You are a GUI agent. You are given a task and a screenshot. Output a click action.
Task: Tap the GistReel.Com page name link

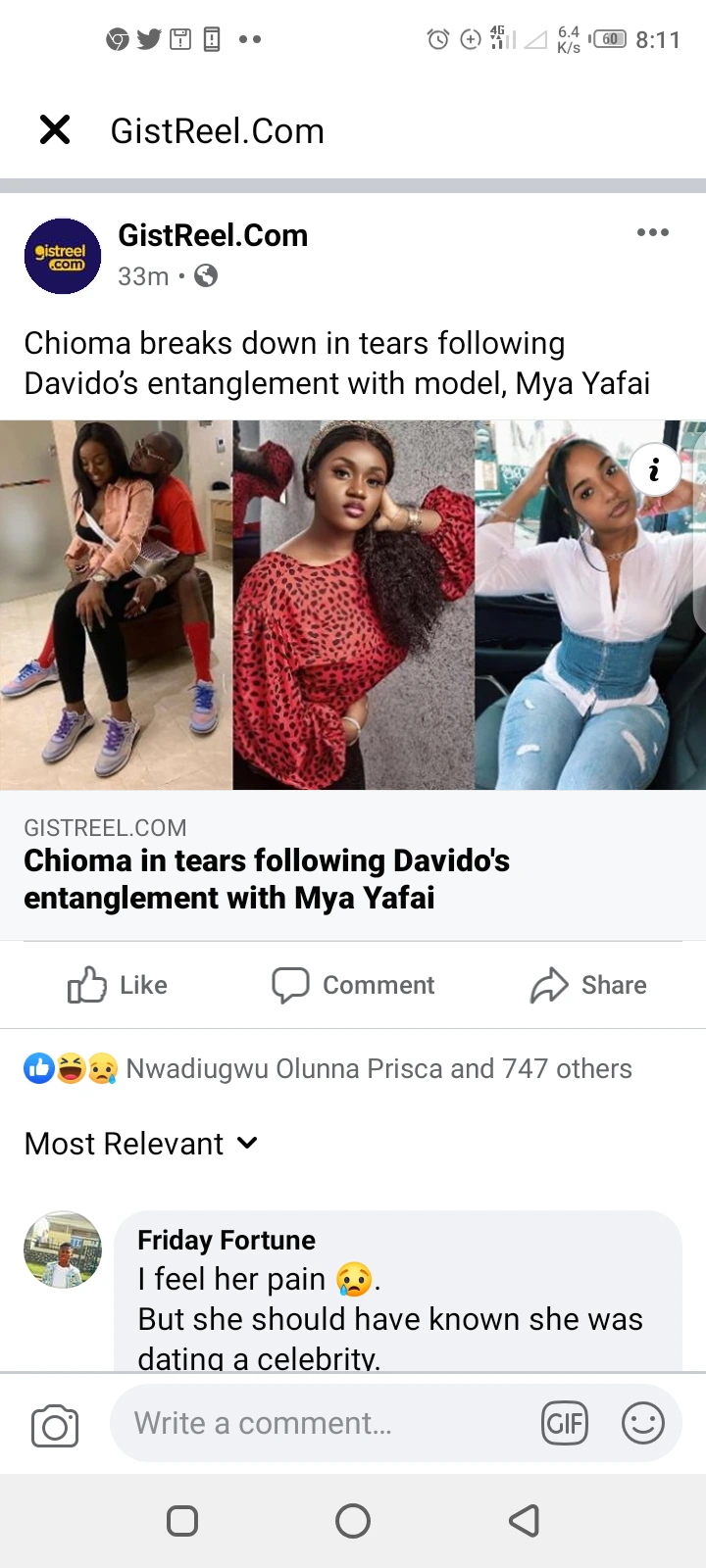213,235
